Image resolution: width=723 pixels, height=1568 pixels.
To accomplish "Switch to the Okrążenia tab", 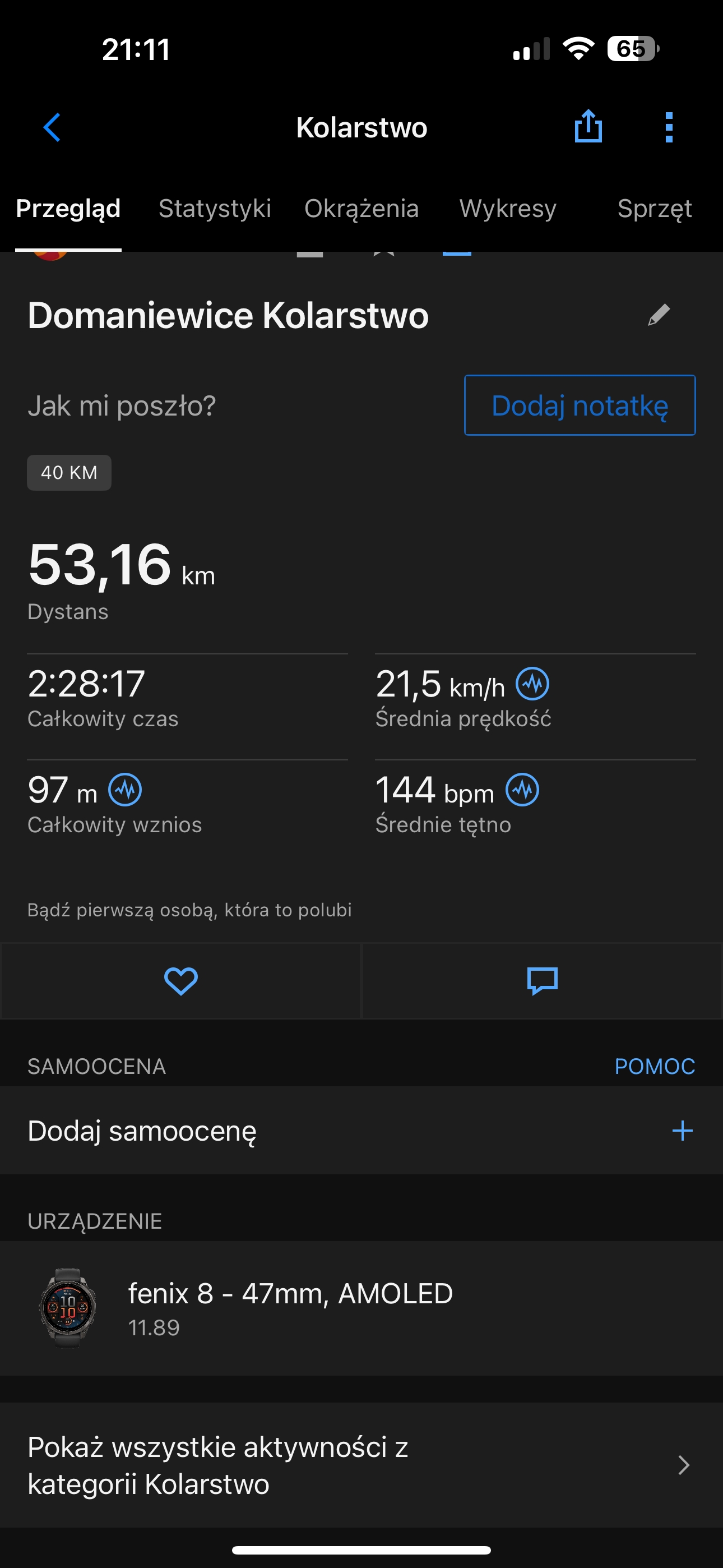I will 361,209.
